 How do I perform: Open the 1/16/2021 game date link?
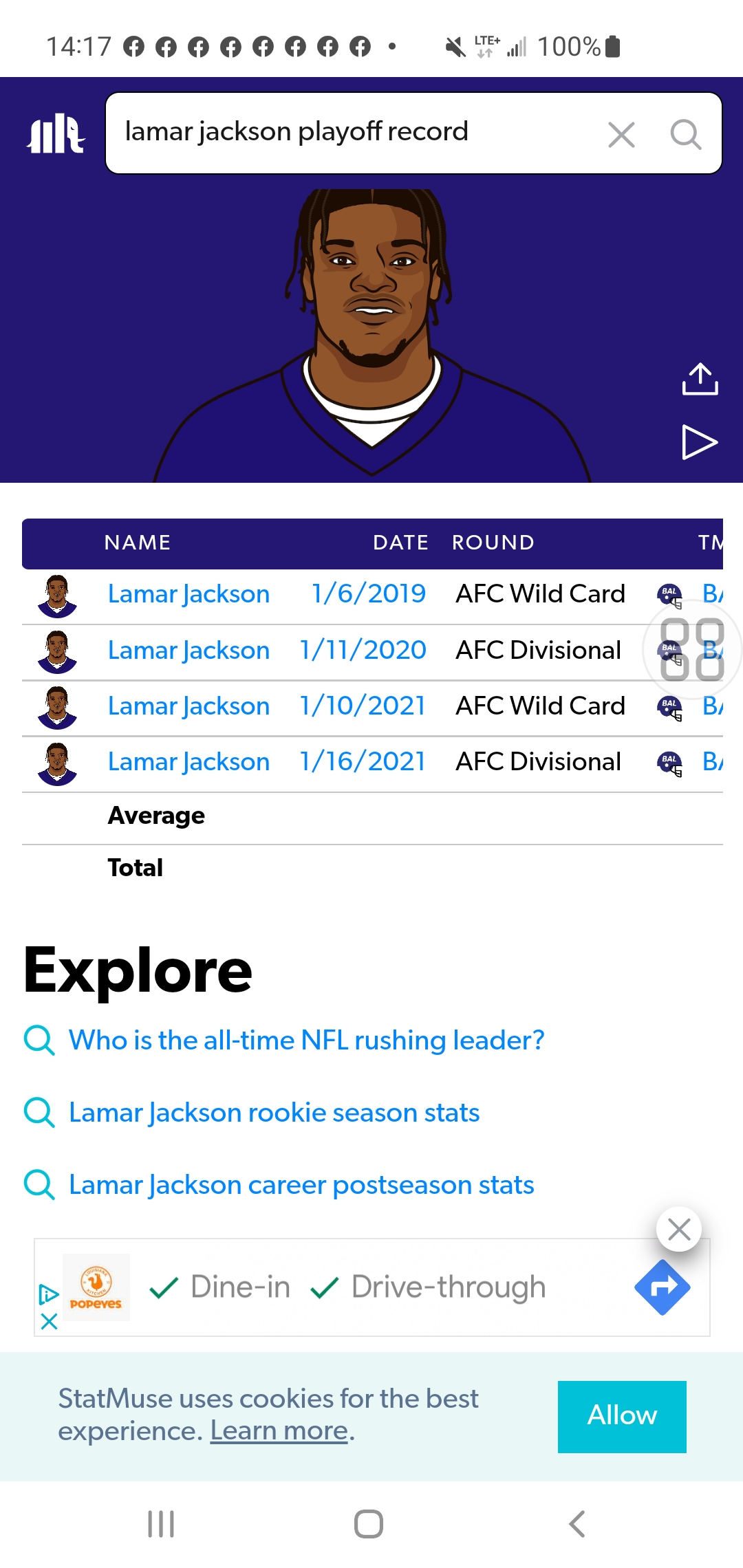(363, 761)
